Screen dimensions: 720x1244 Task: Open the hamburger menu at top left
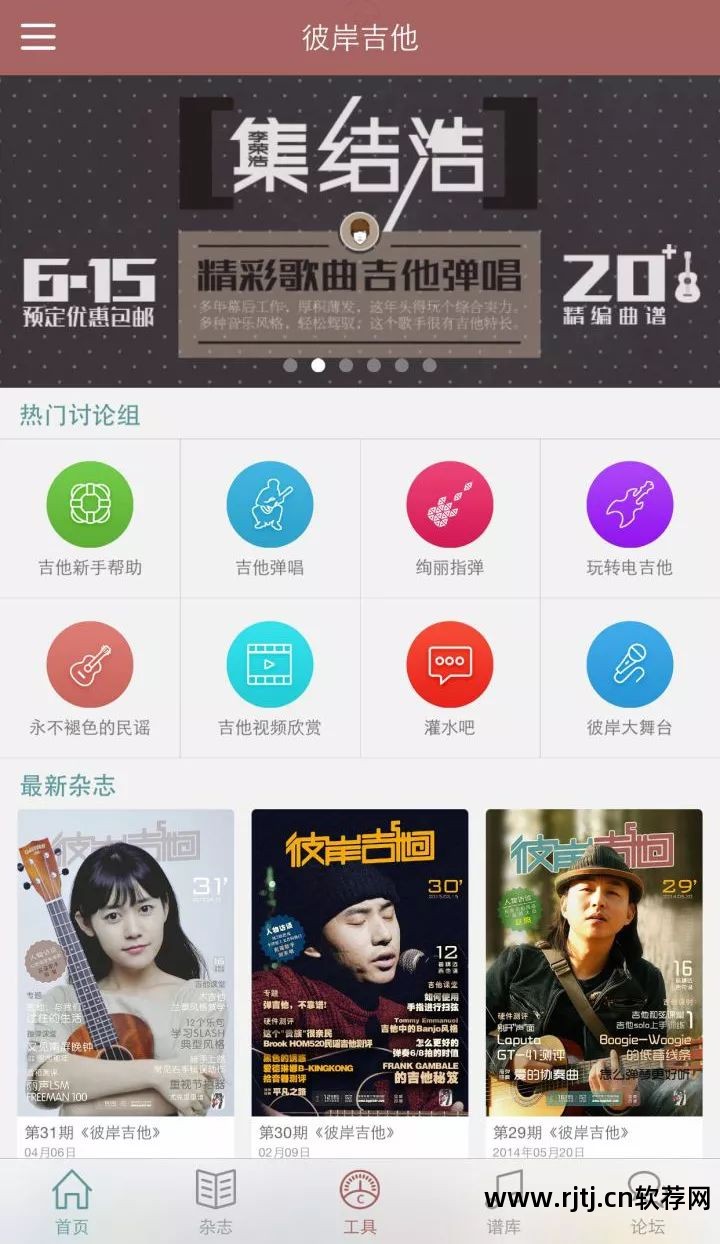pyautogui.click(x=38, y=38)
